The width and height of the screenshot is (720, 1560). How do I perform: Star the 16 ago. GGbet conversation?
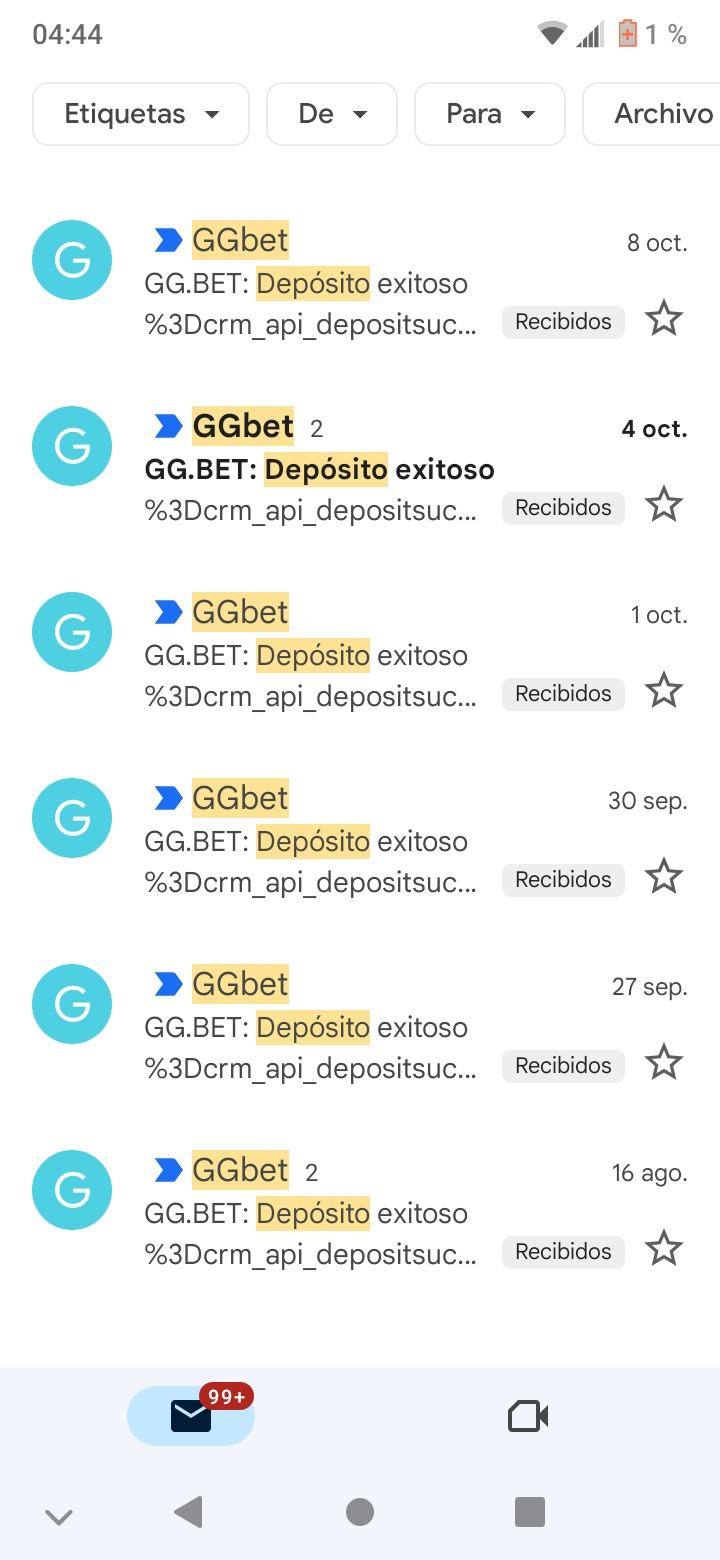click(x=664, y=1248)
